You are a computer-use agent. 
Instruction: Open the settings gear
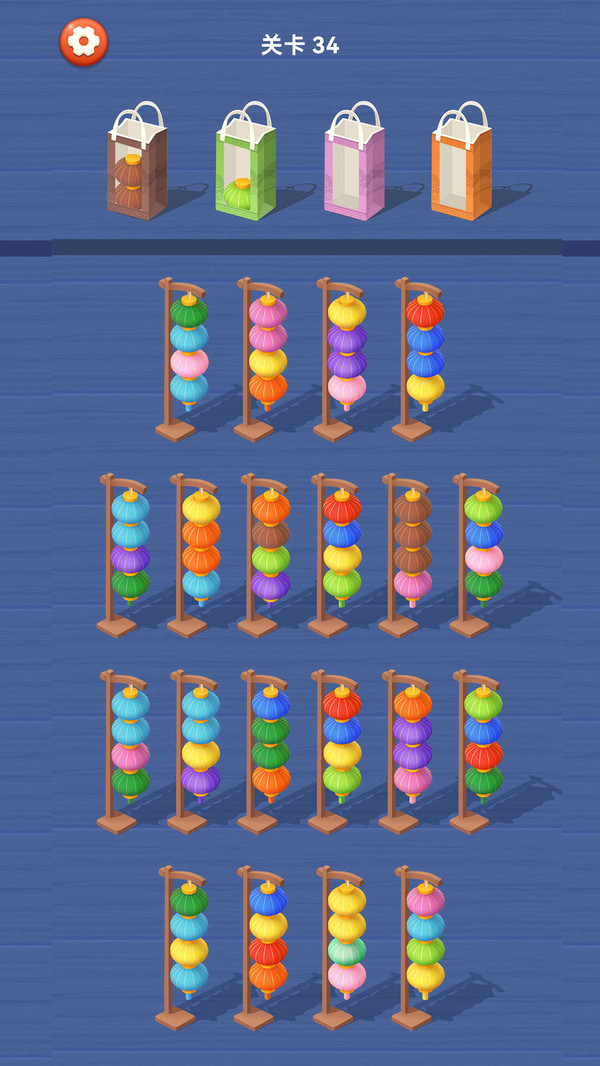[x=84, y=42]
